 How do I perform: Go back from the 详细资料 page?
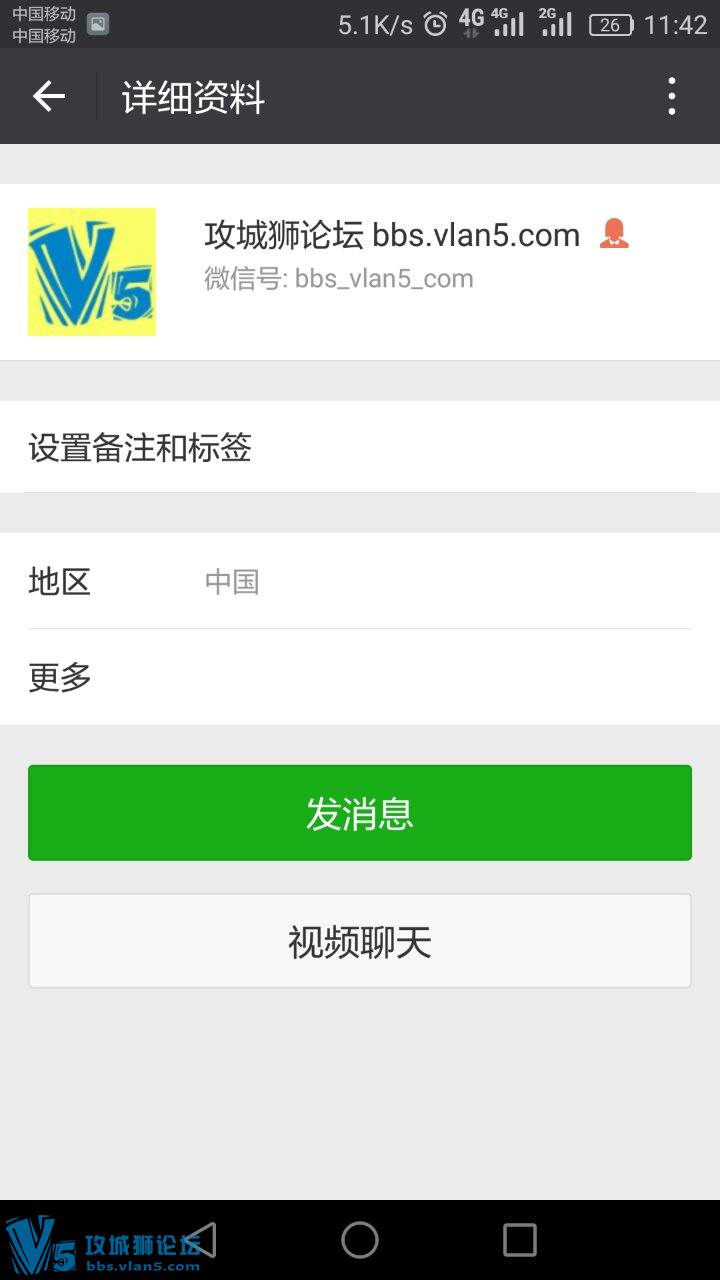tap(48, 97)
